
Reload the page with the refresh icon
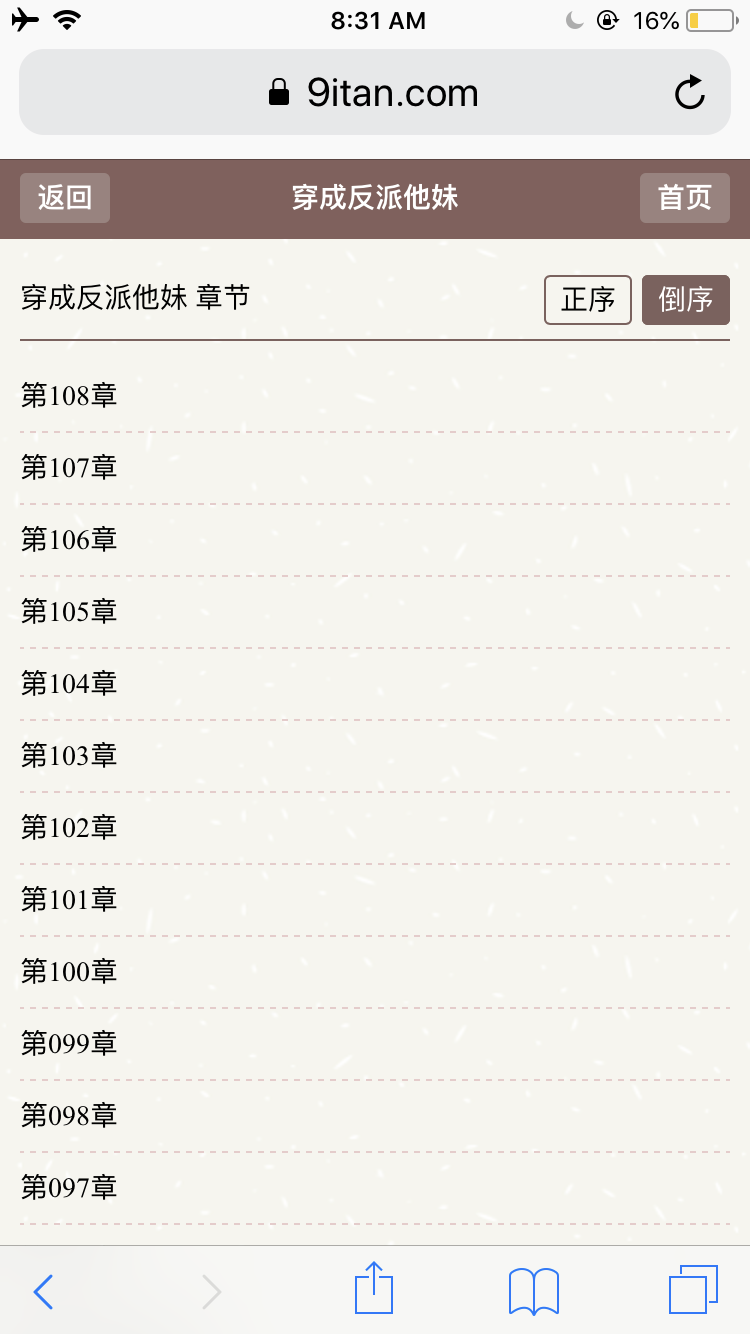coord(690,93)
